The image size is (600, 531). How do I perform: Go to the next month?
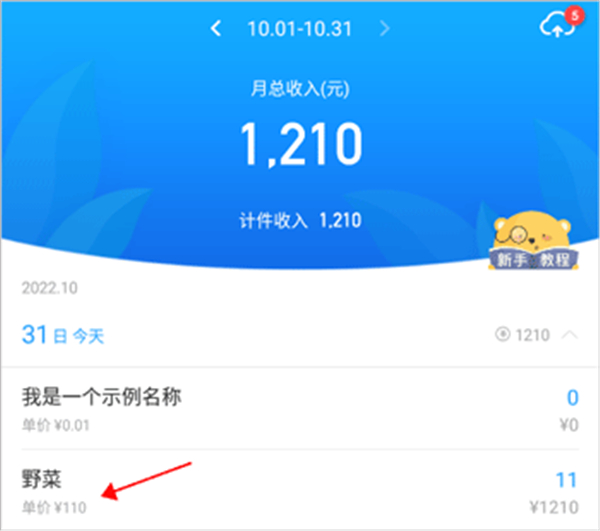click(385, 29)
